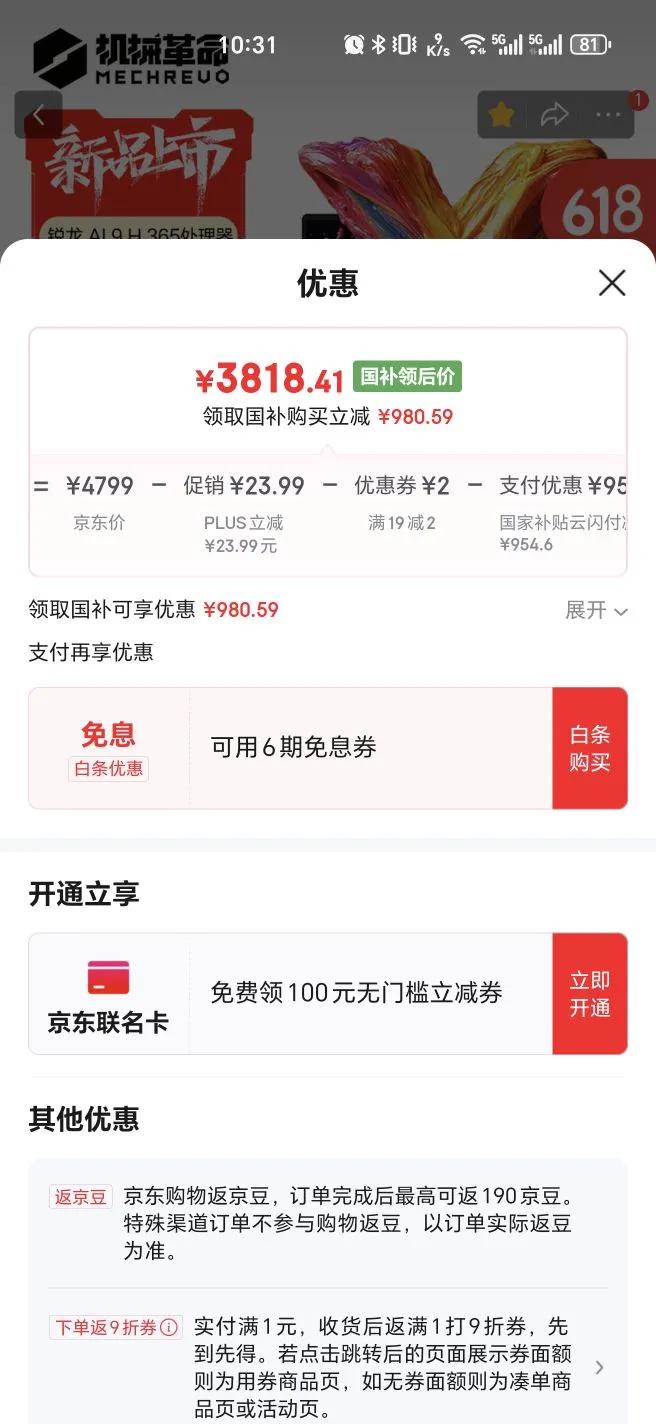Go back using the top-left arrow
Viewport: 656px width, 1424px height.
tap(39, 115)
